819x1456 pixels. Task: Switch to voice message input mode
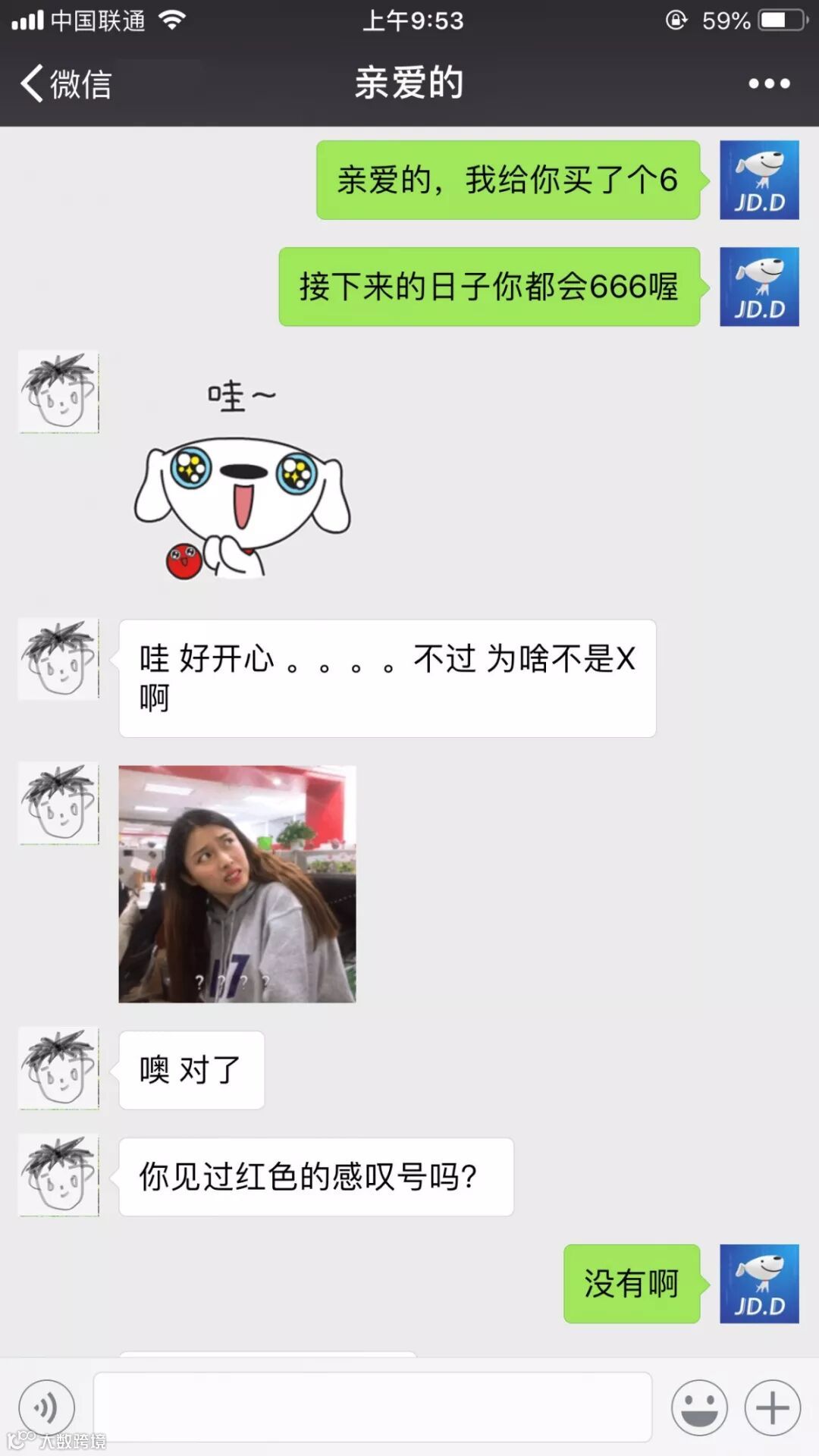45,1407
